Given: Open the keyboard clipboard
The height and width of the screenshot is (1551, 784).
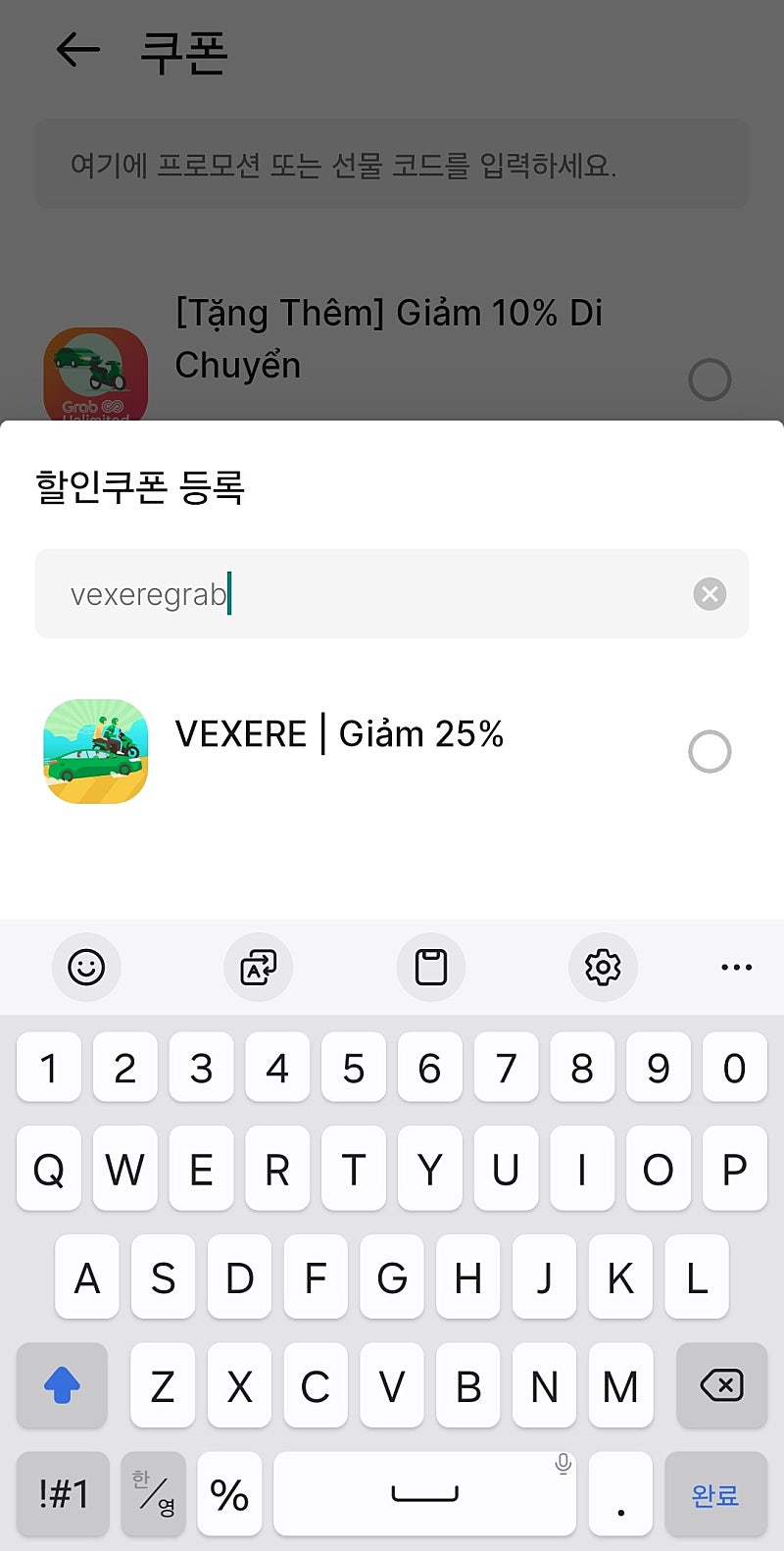Looking at the screenshot, I should click(x=431, y=968).
